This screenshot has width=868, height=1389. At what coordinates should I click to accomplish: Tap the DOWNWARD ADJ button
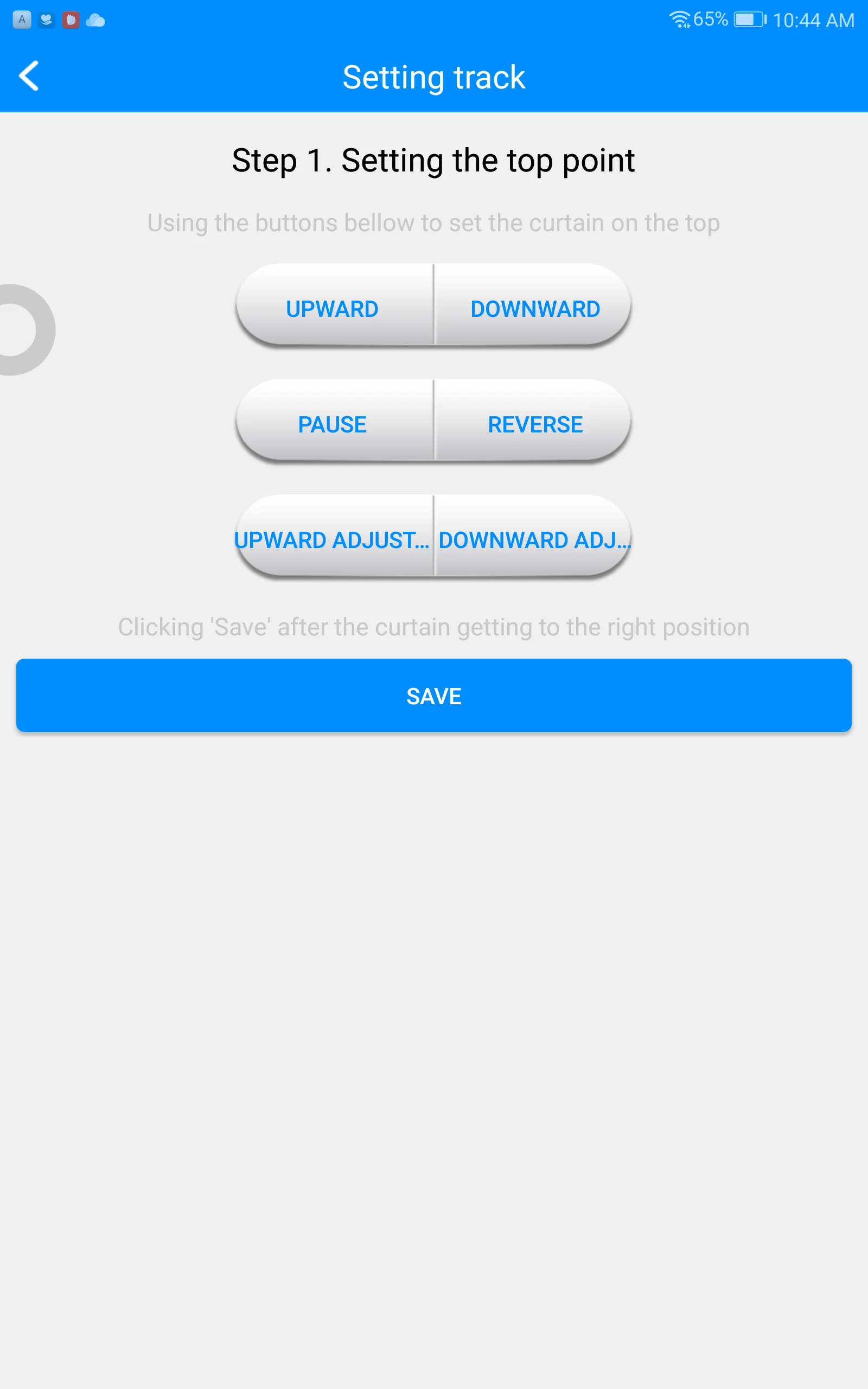[533, 539]
